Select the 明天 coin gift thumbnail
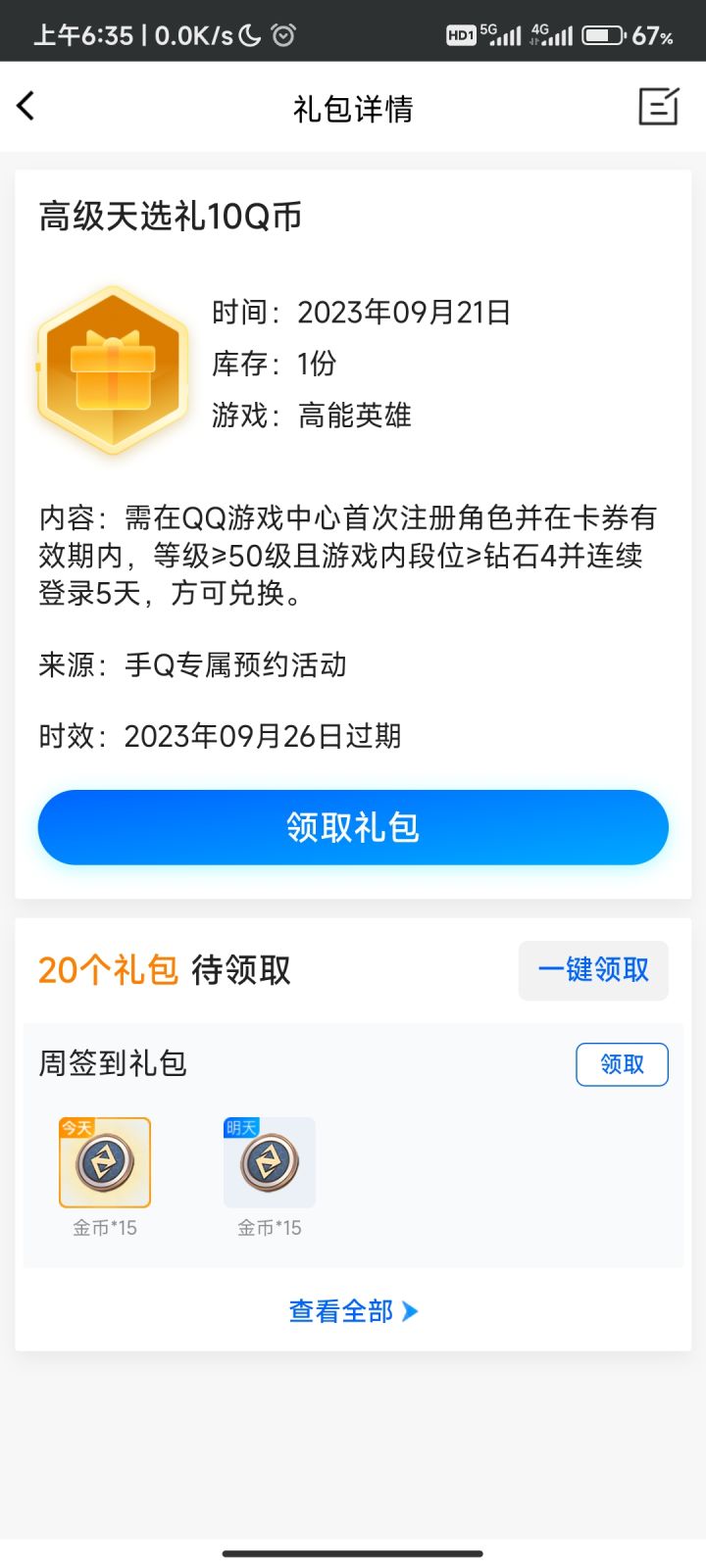The width and height of the screenshot is (706, 1568). tap(269, 1162)
